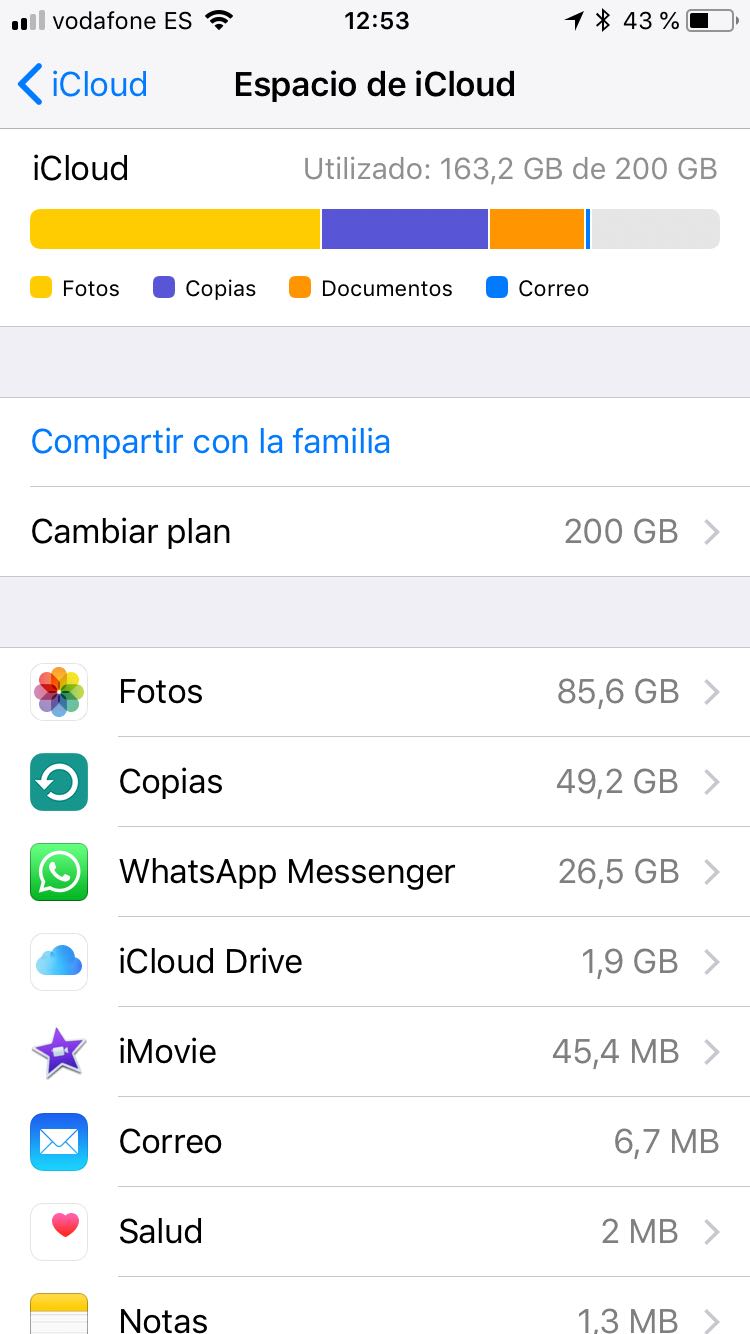Go back to iCloud settings
This screenshot has height=1334, width=750.
coord(82,84)
